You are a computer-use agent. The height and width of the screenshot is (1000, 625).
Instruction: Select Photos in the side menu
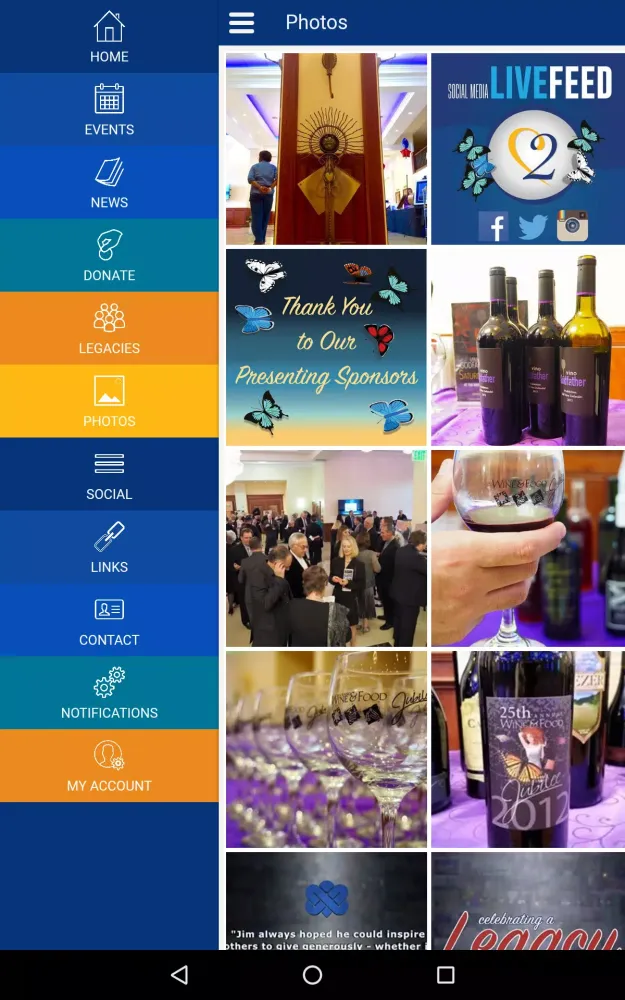click(x=109, y=401)
